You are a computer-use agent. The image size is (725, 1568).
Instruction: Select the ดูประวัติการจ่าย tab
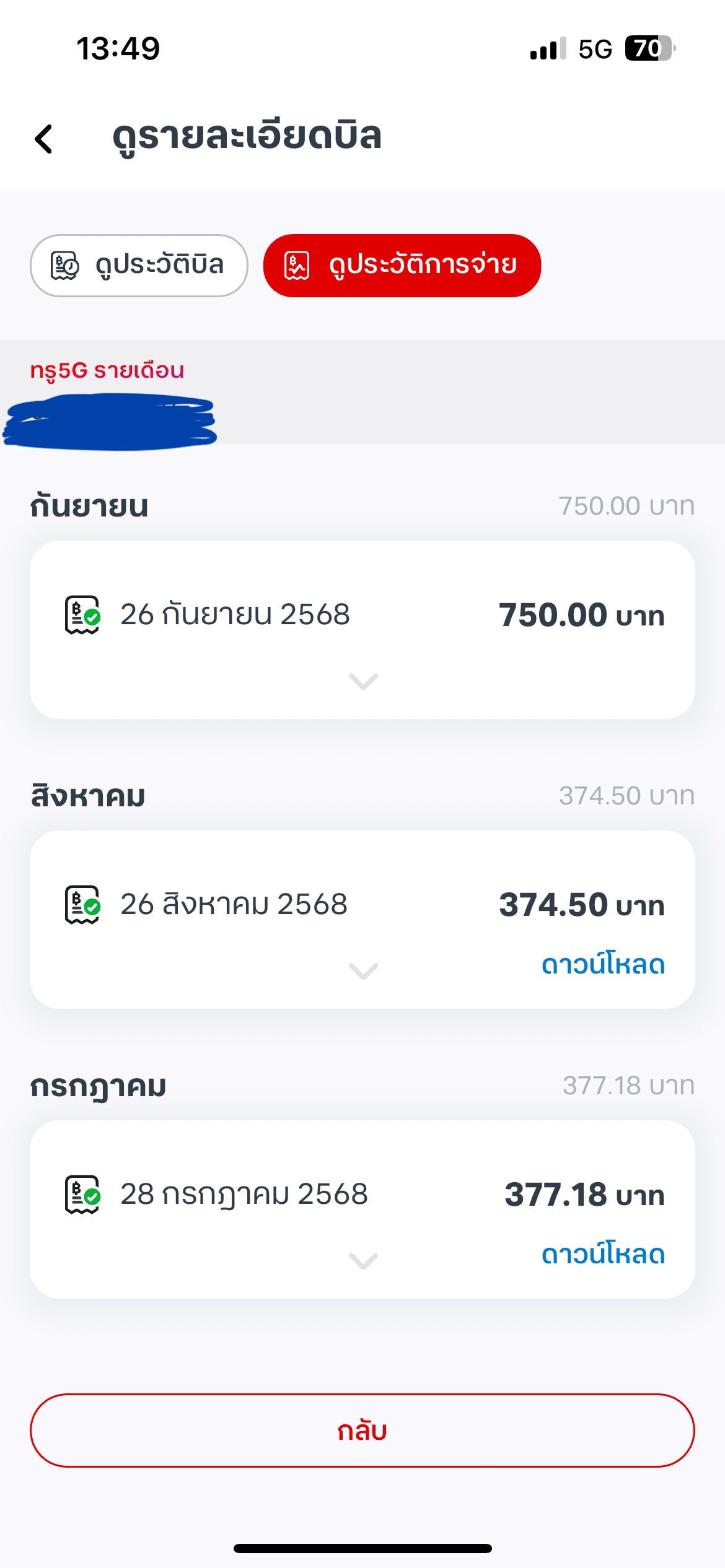(x=402, y=265)
